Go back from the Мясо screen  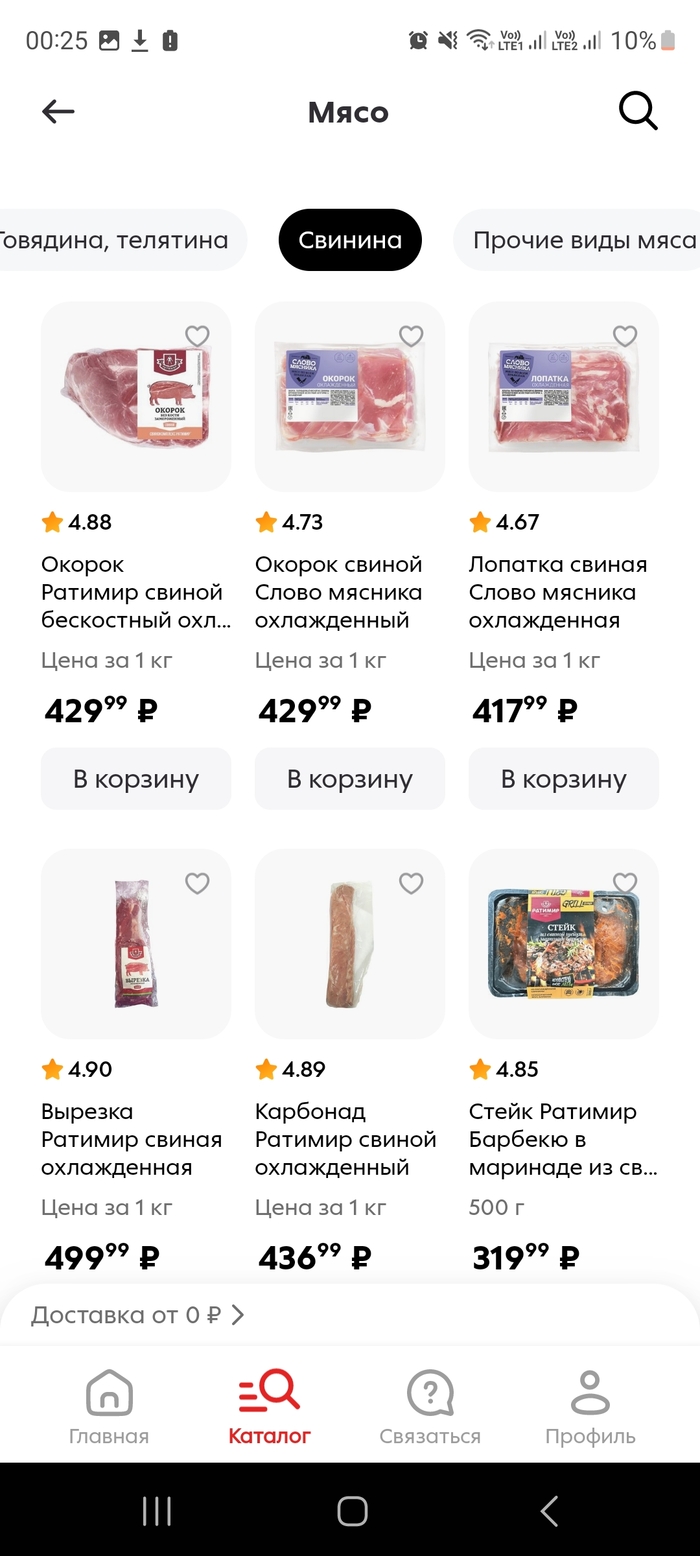click(58, 112)
